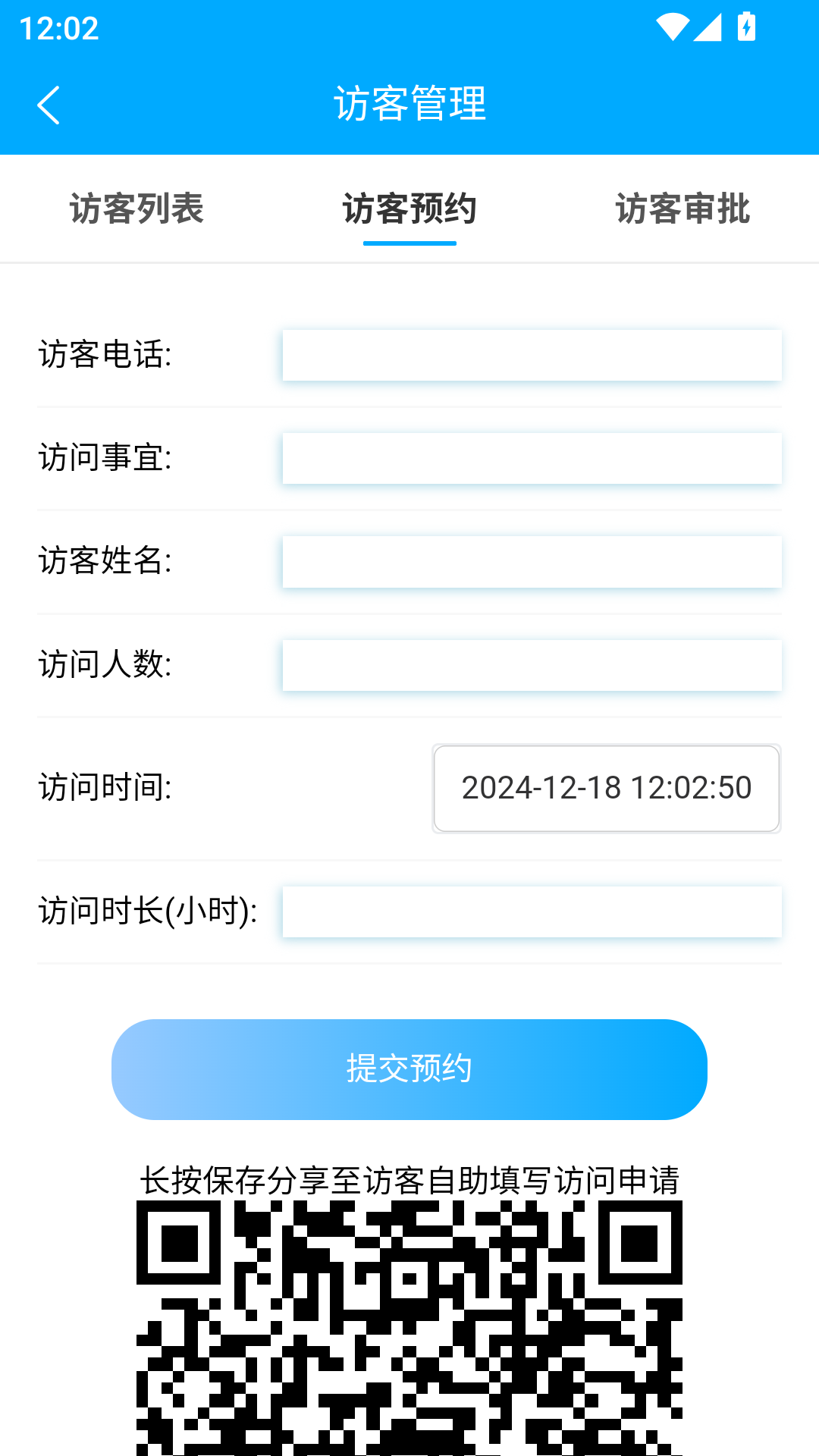Image resolution: width=819 pixels, height=1456 pixels.
Task: Go back using the header arrow
Action: click(x=49, y=105)
